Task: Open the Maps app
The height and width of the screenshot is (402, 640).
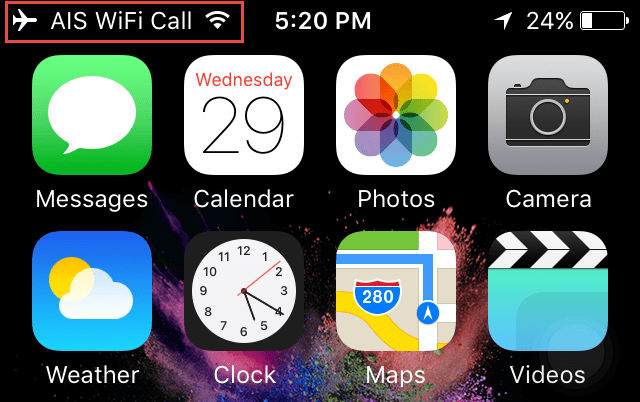Action: tap(396, 291)
